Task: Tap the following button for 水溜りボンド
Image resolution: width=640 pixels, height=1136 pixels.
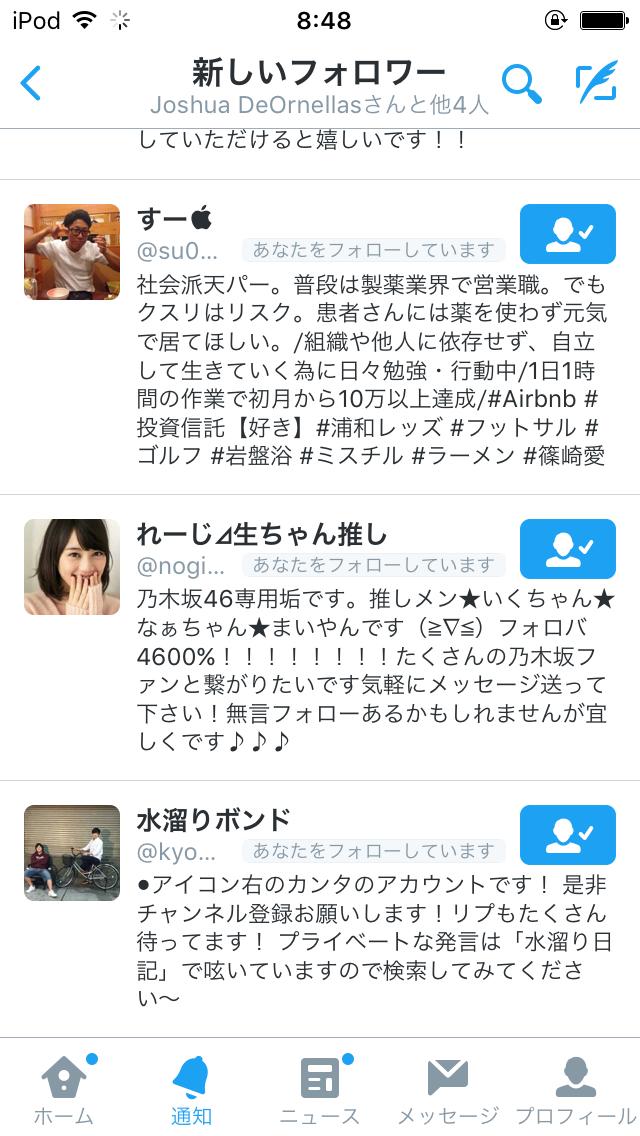Action: [x=567, y=834]
